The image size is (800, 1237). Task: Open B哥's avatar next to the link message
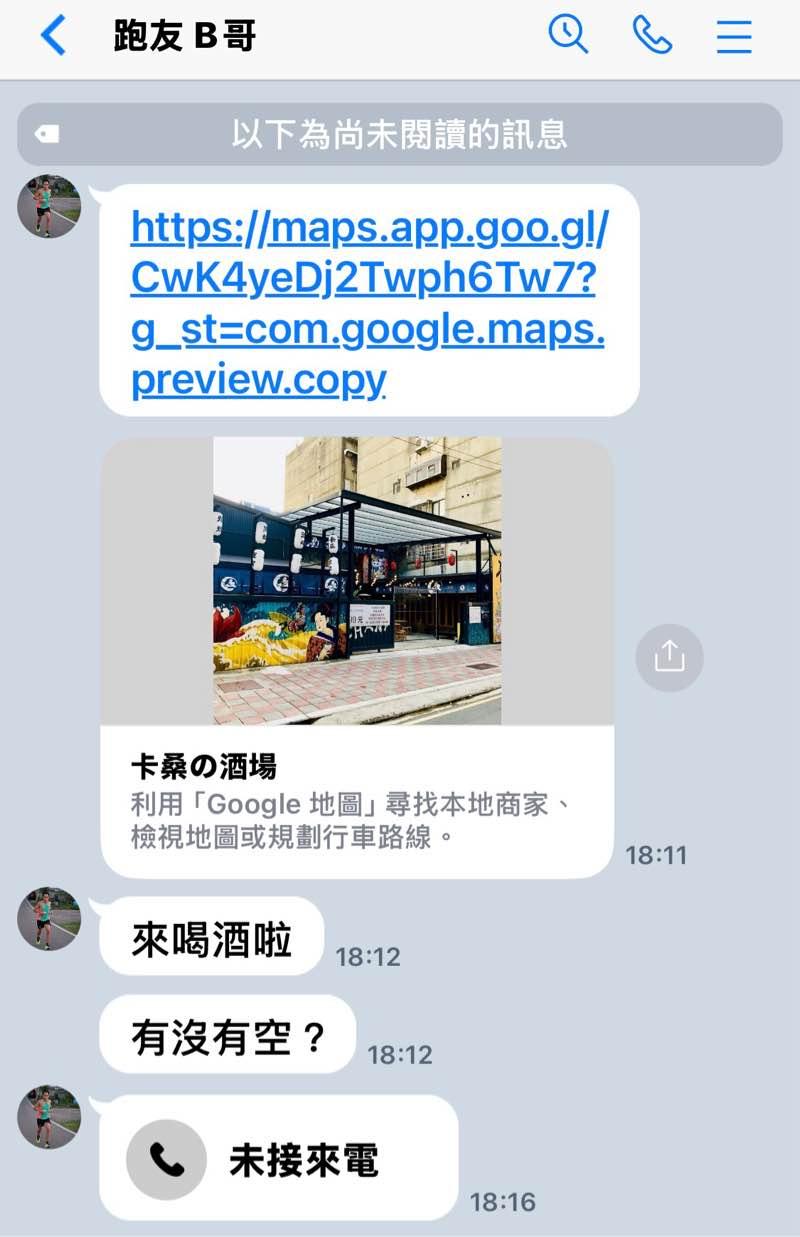point(49,206)
